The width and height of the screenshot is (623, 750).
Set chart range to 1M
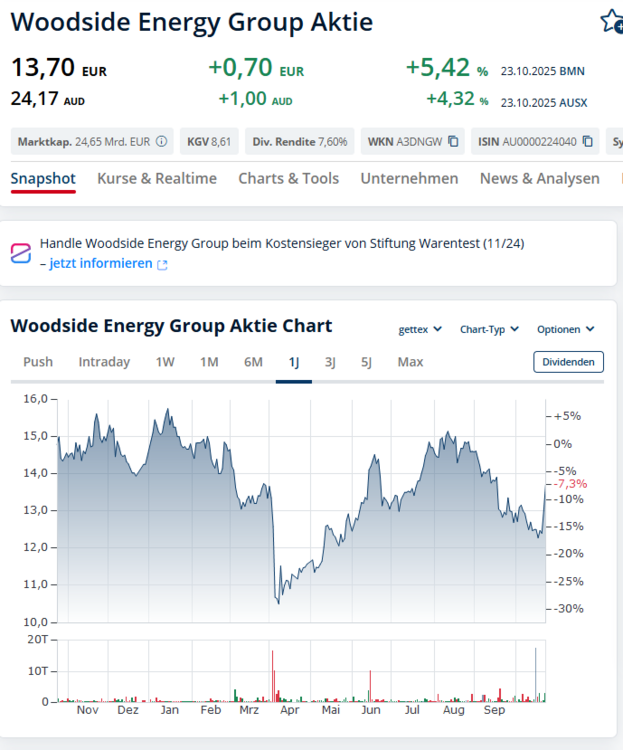pos(209,362)
